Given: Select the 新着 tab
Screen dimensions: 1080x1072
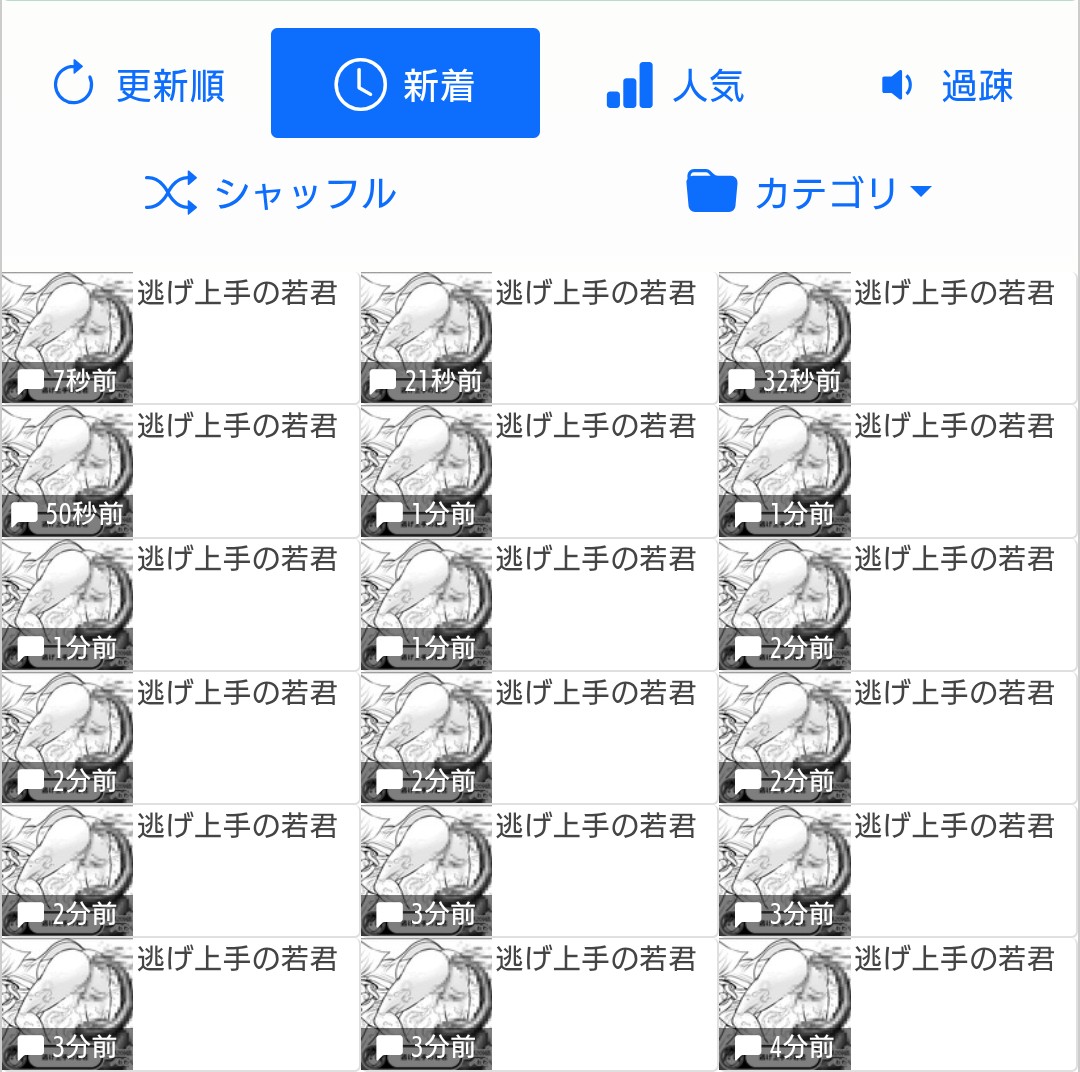Looking at the screenshot, I should (x=405, y=84).
